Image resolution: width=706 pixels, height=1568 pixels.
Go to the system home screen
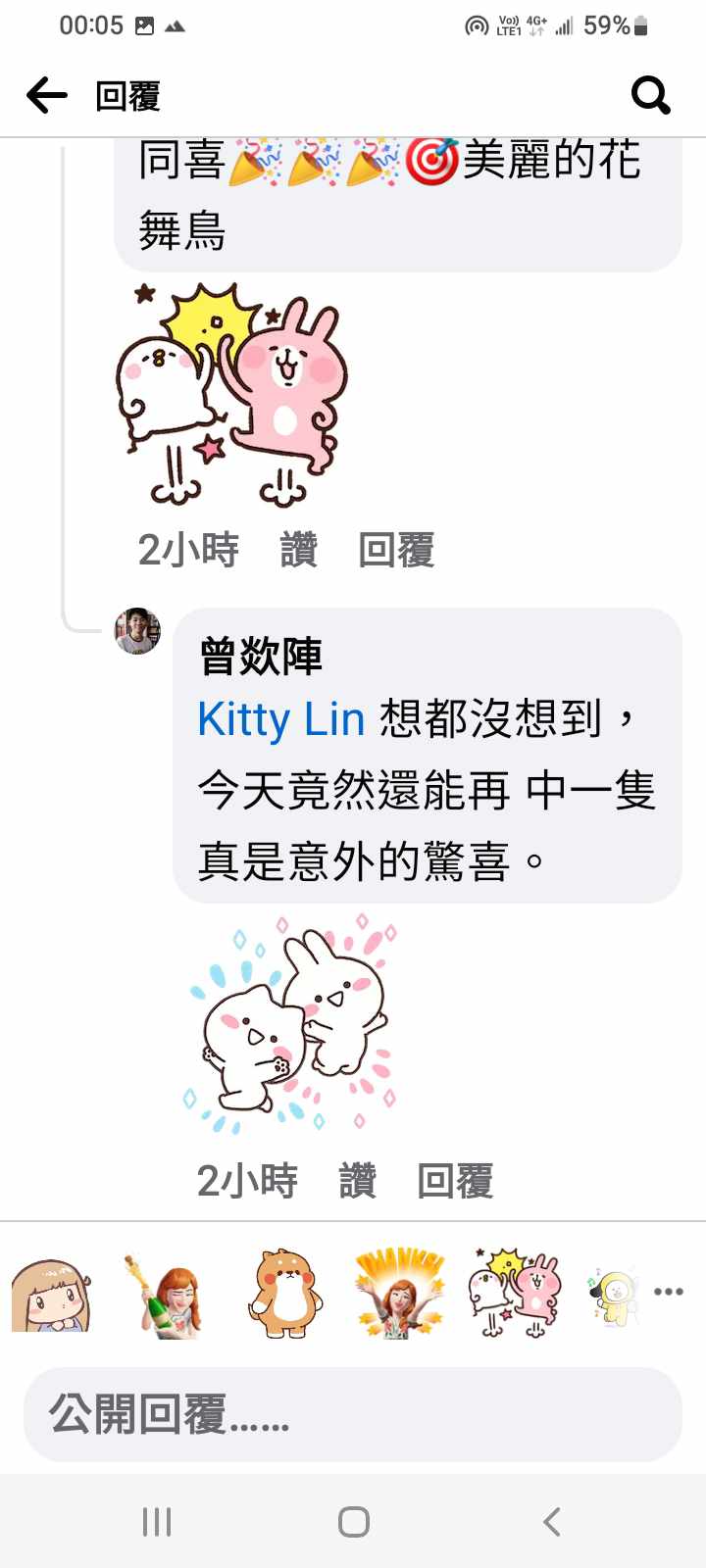click(353, 1522)
